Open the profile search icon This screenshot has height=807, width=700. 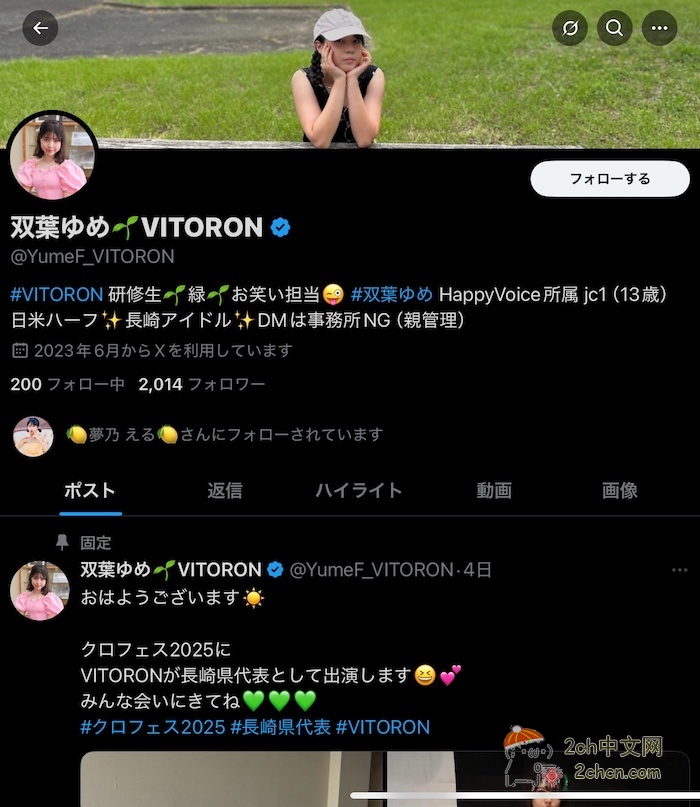(615, 28)
